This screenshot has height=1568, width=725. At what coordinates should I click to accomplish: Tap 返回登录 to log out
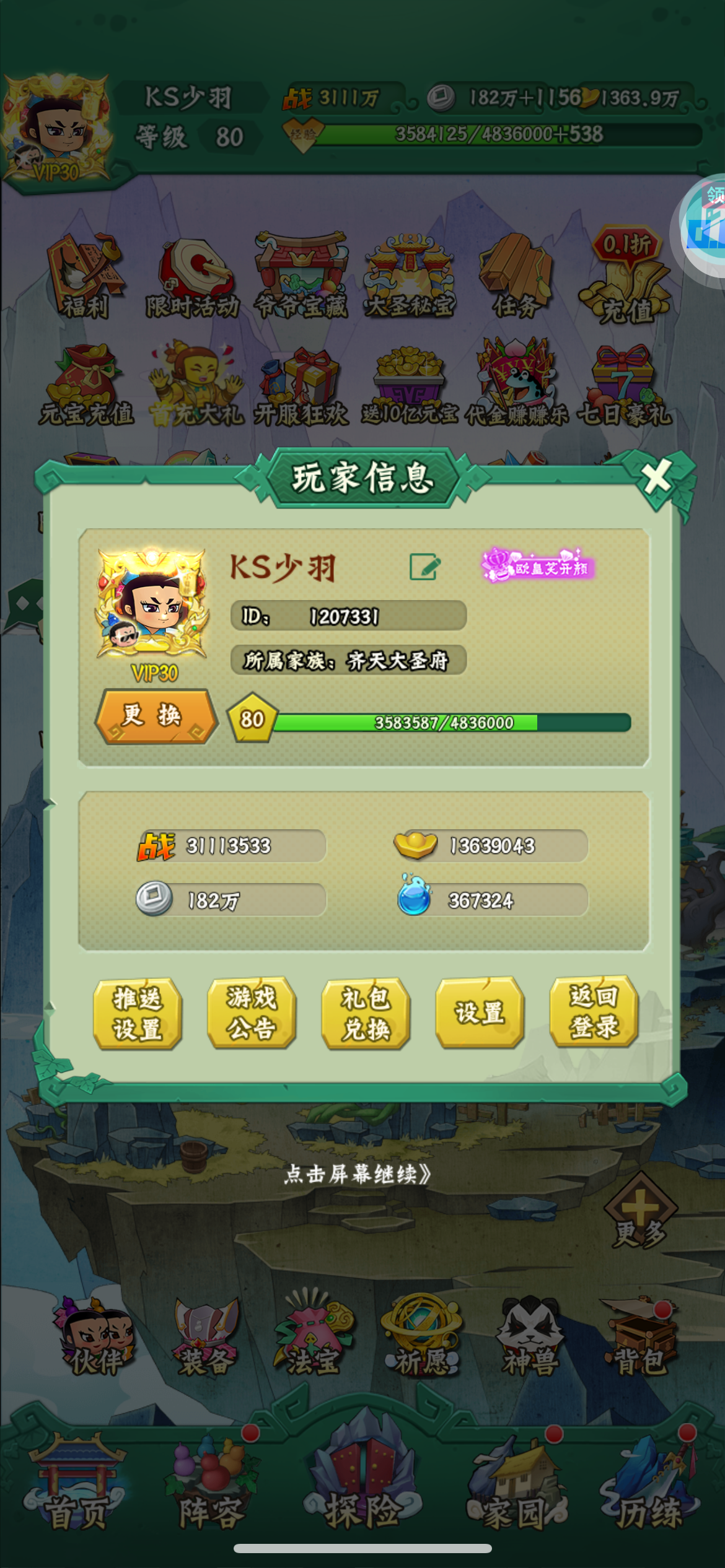(x=594, y=1012)
